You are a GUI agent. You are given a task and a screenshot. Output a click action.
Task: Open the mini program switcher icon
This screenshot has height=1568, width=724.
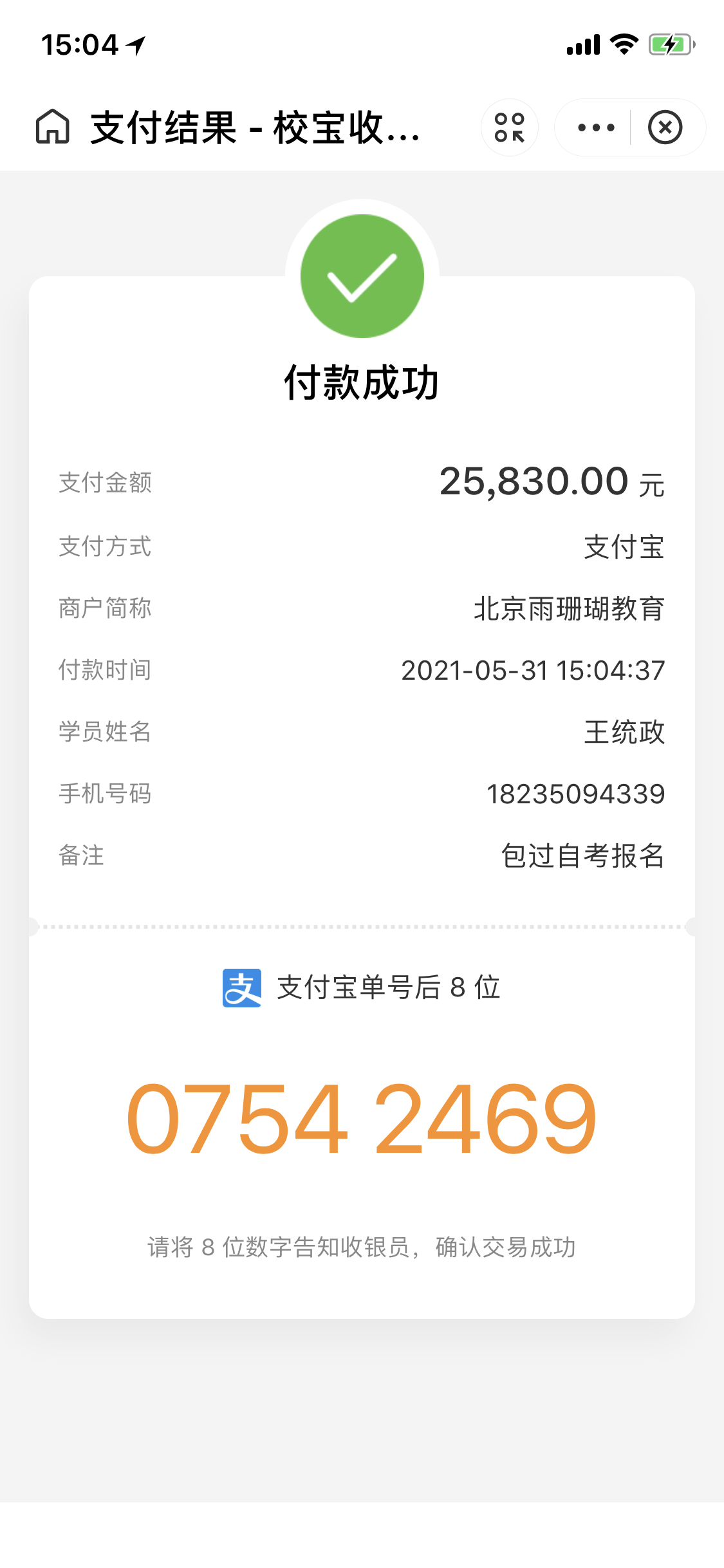[510, 127]
